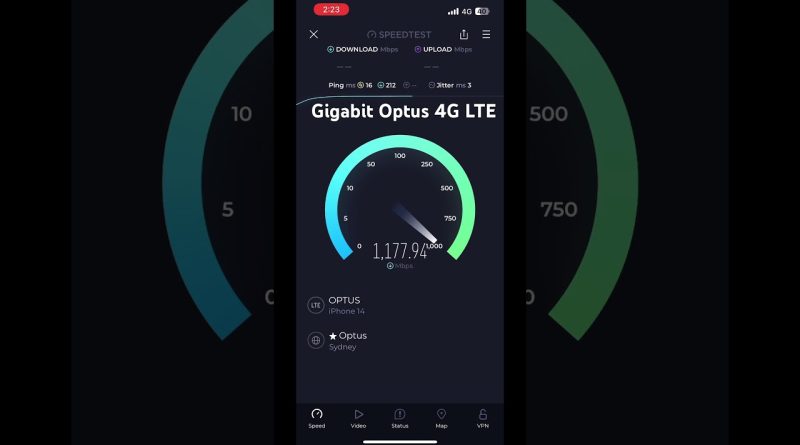Open the Status tab

point(400,418)
